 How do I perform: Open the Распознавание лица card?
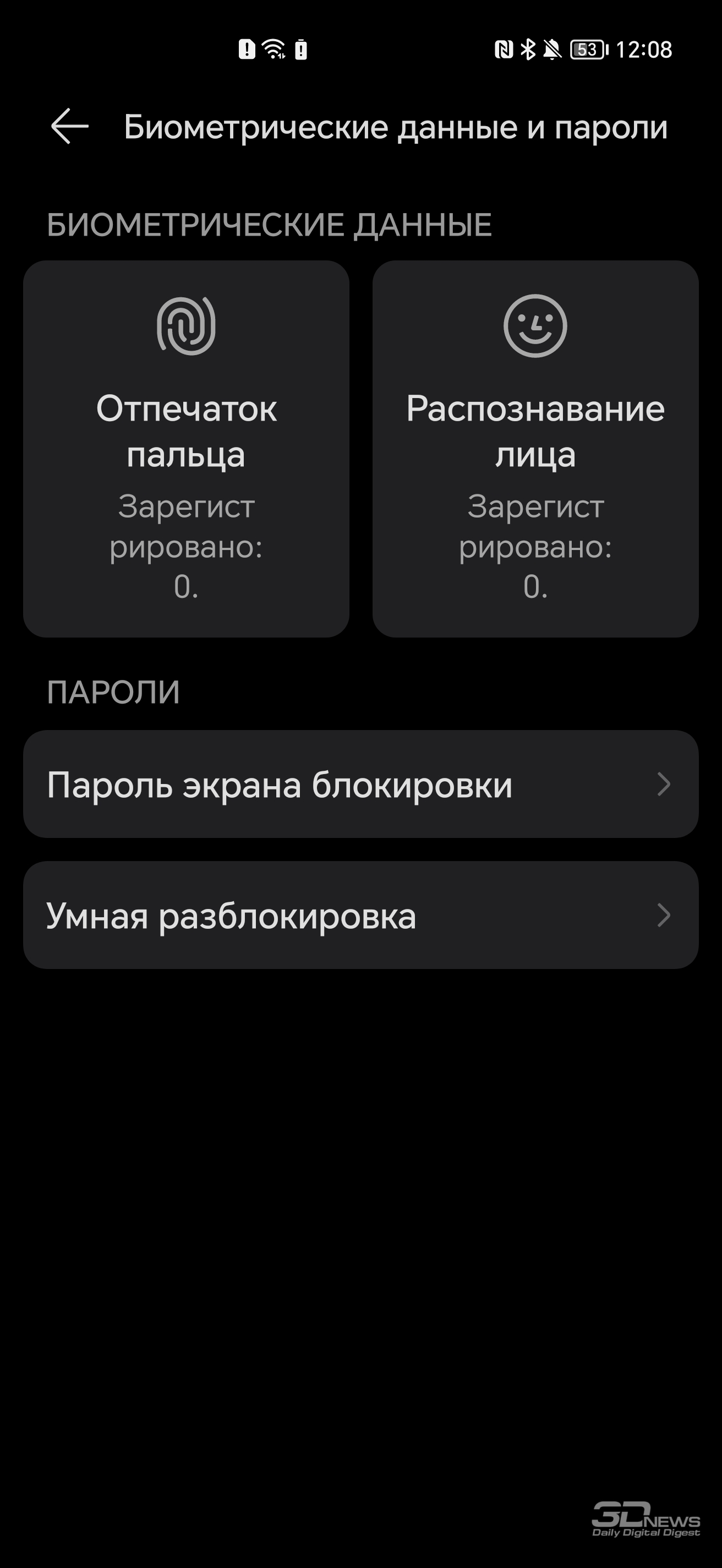tap(535, 449)
